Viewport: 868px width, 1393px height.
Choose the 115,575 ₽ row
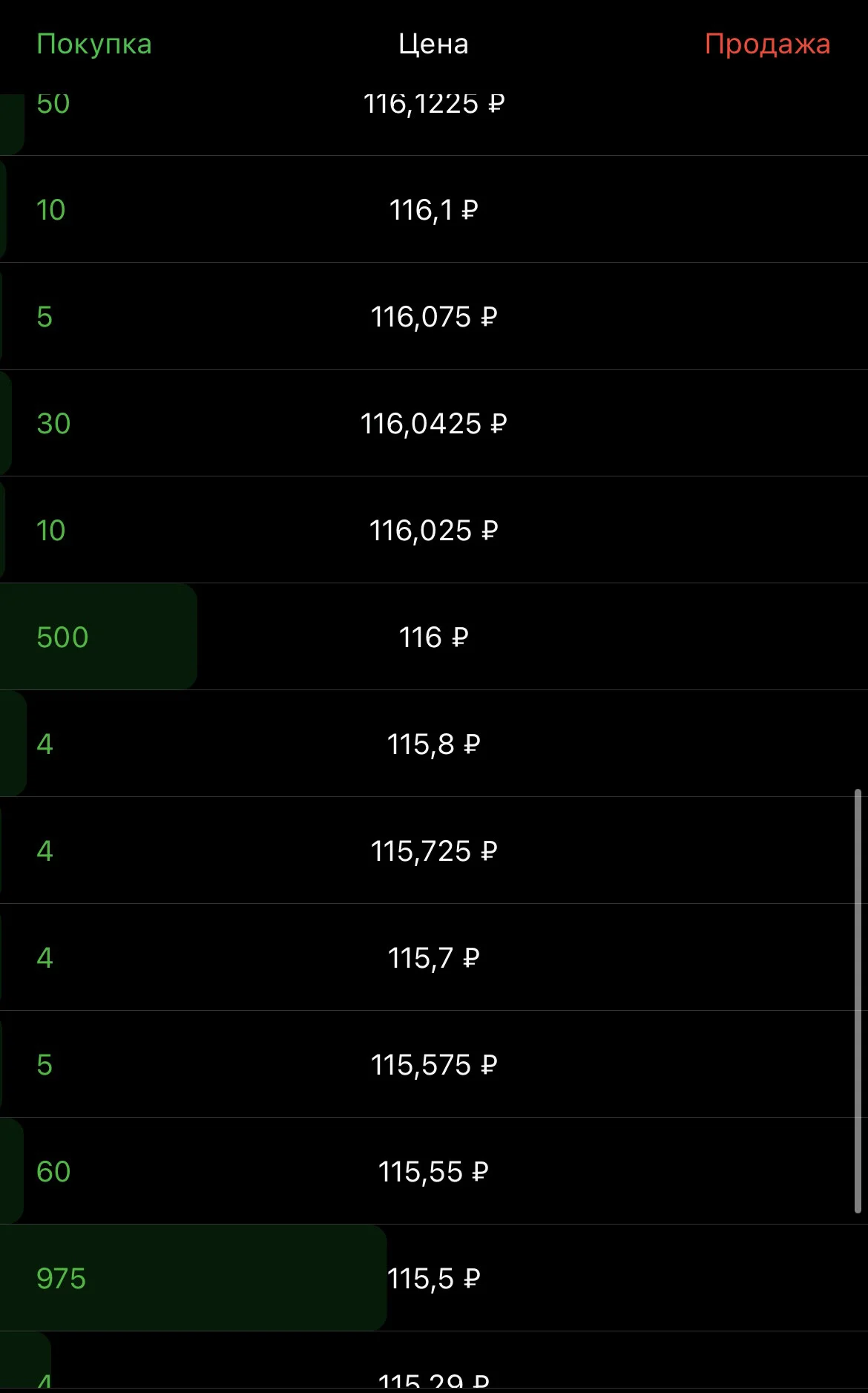point(434,1064)
